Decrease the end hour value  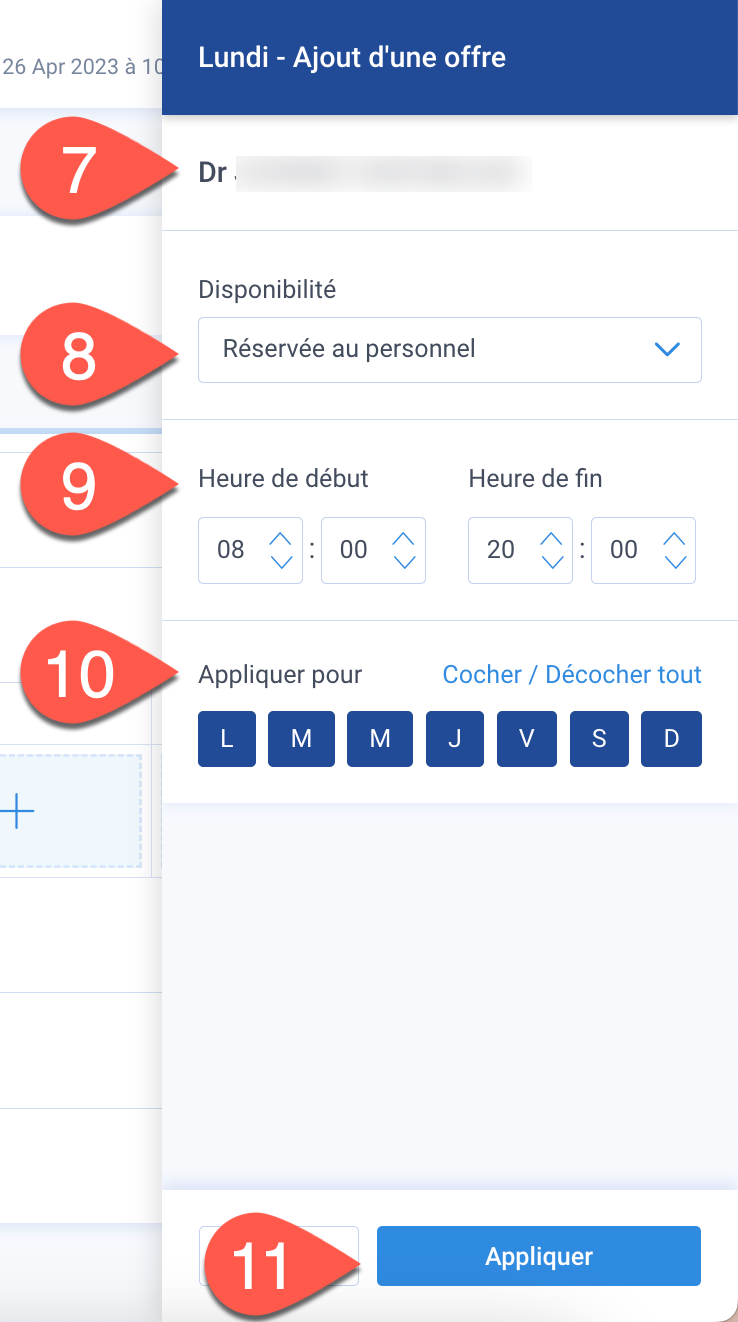point(551,561)
